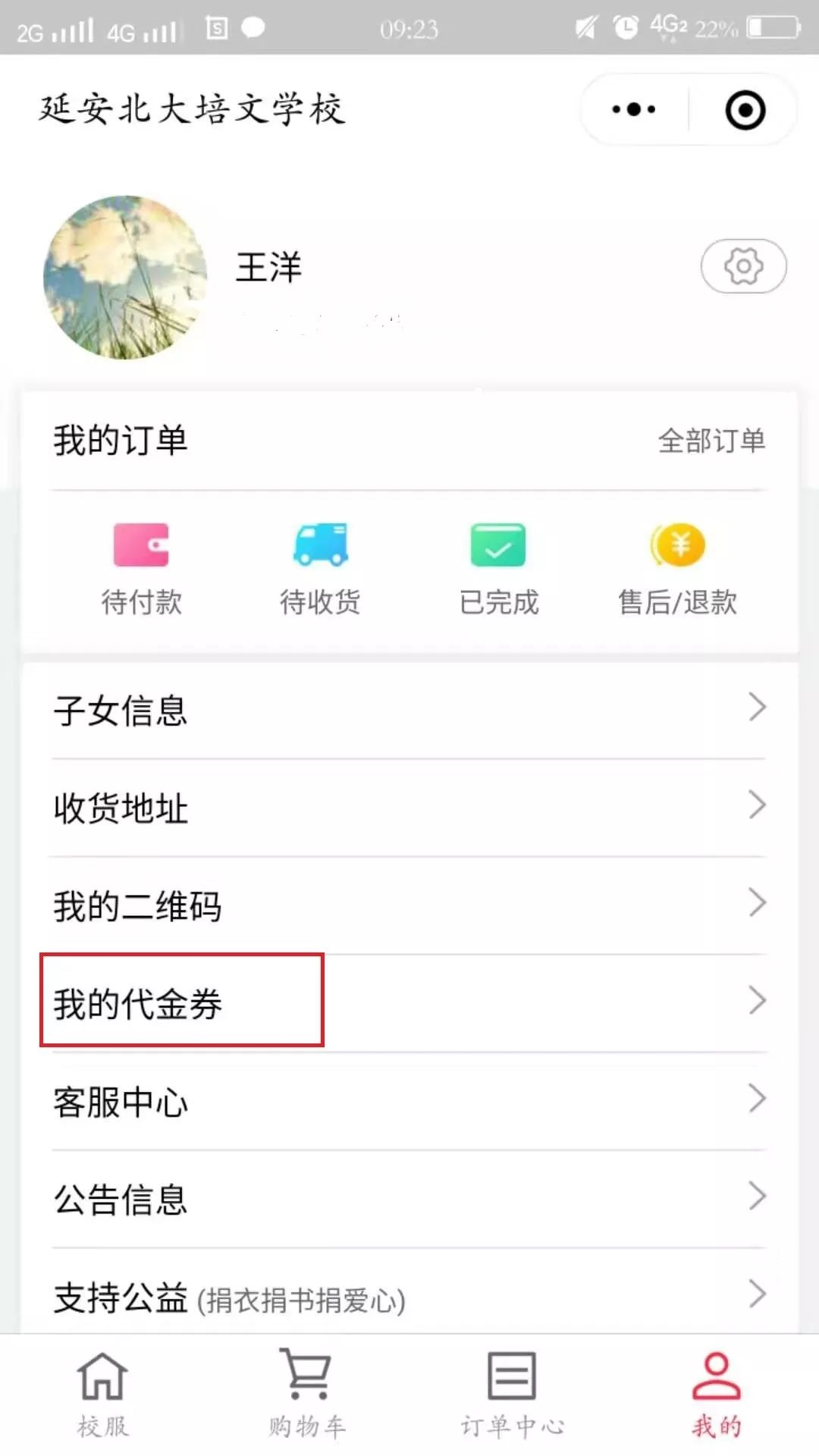Open 客服中心
Image resolution: width=819 pixels, height=1456 pixels.
(x=409, y=1101)
